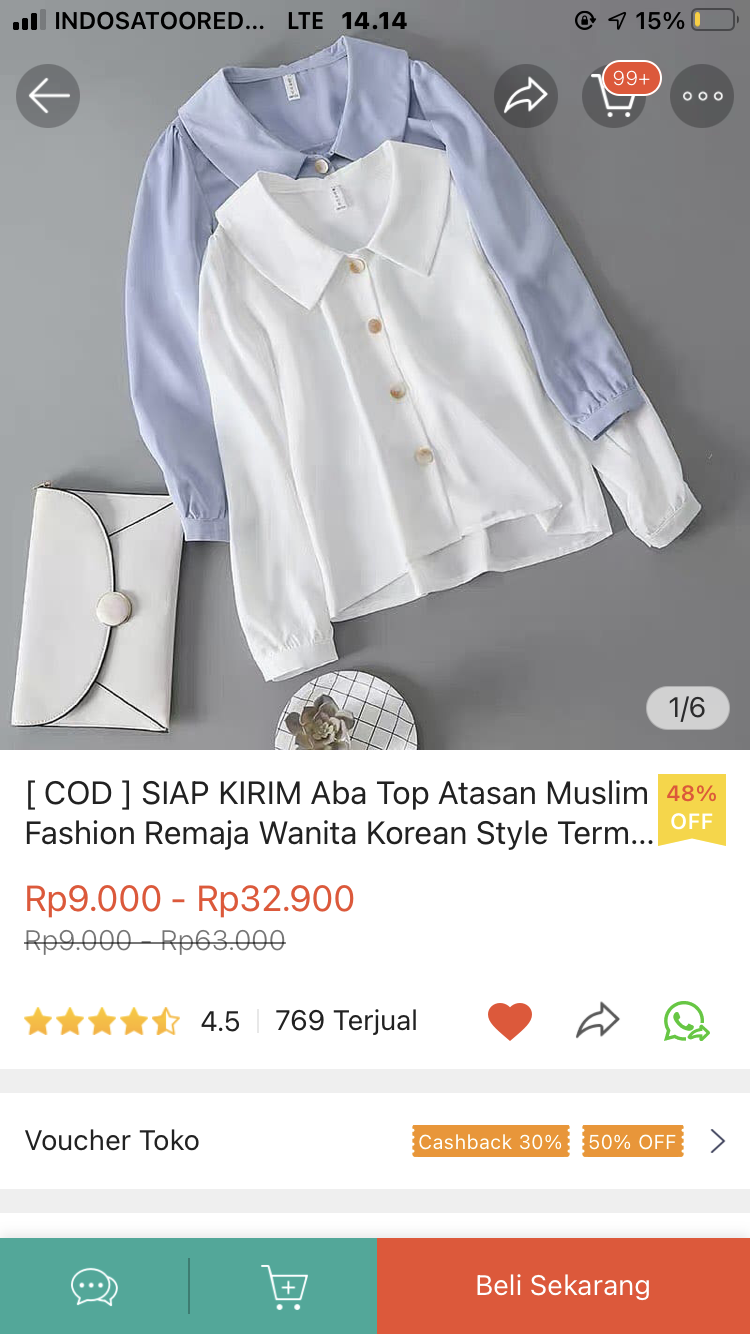The image size is (750, 1334).
Task: Open the more options ellipsis menu
Action: point(701,96)
